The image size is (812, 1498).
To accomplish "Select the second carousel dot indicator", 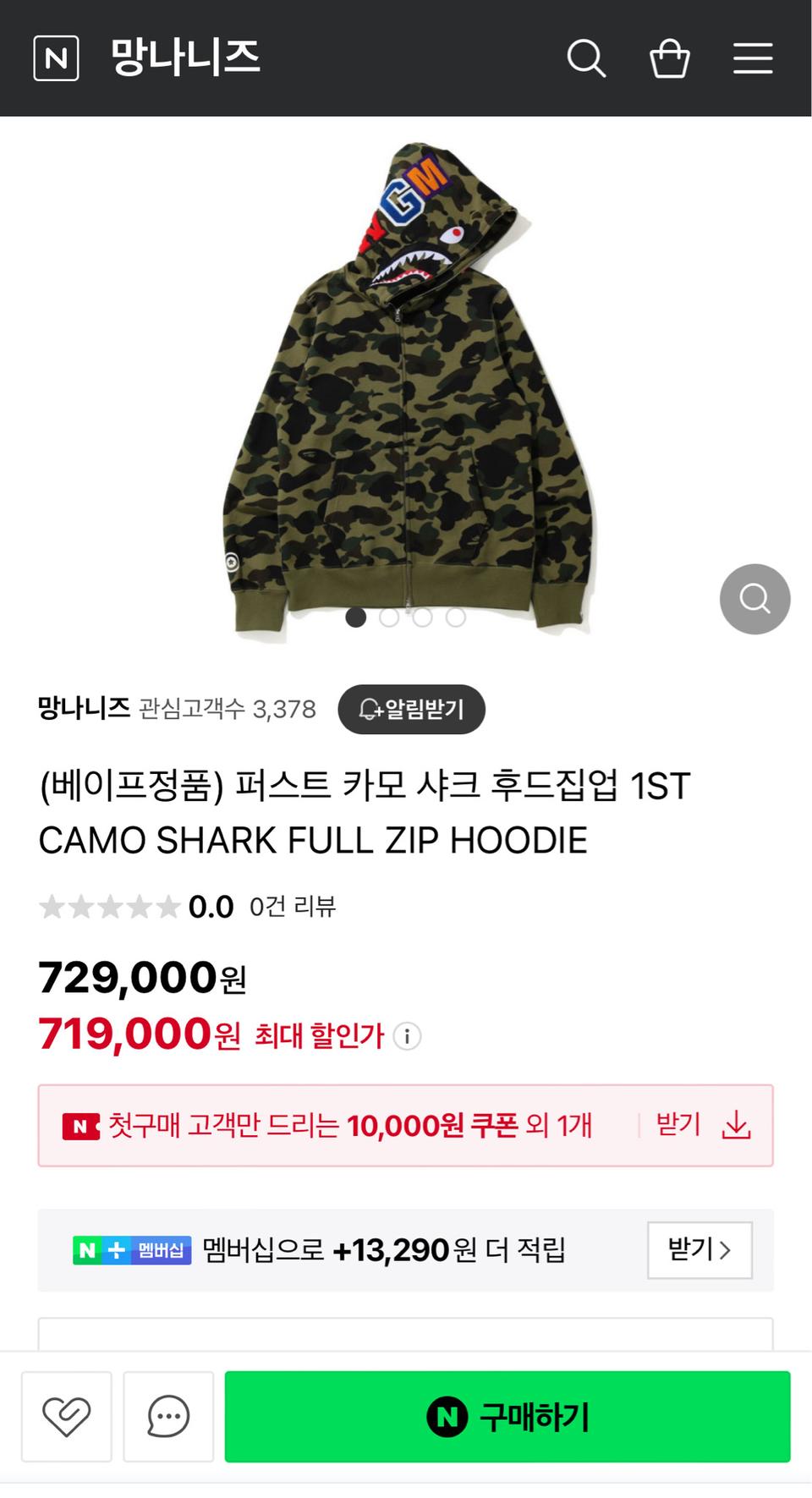I will click(390, 618).
